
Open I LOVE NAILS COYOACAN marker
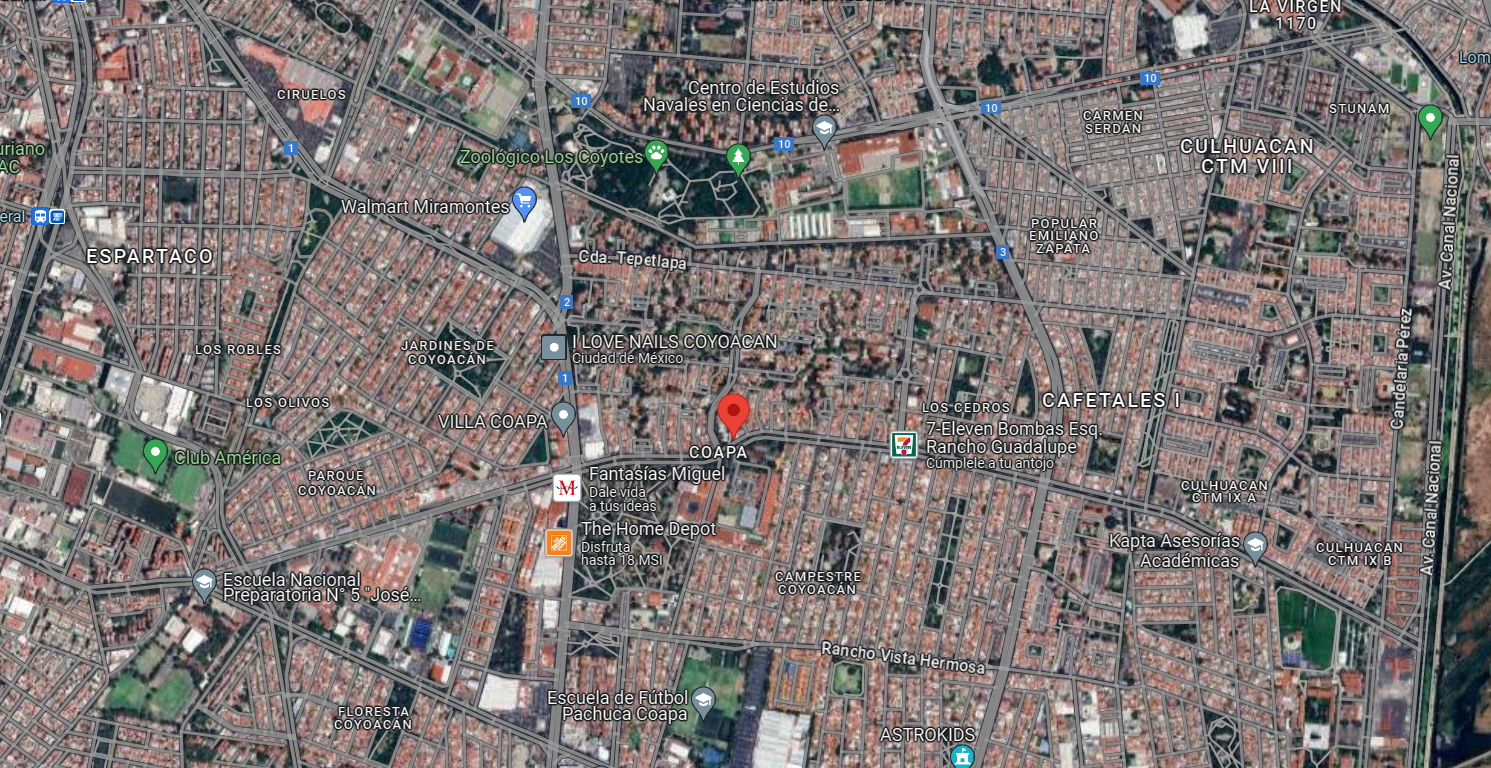pyautogui.click(x=554, y=348)
